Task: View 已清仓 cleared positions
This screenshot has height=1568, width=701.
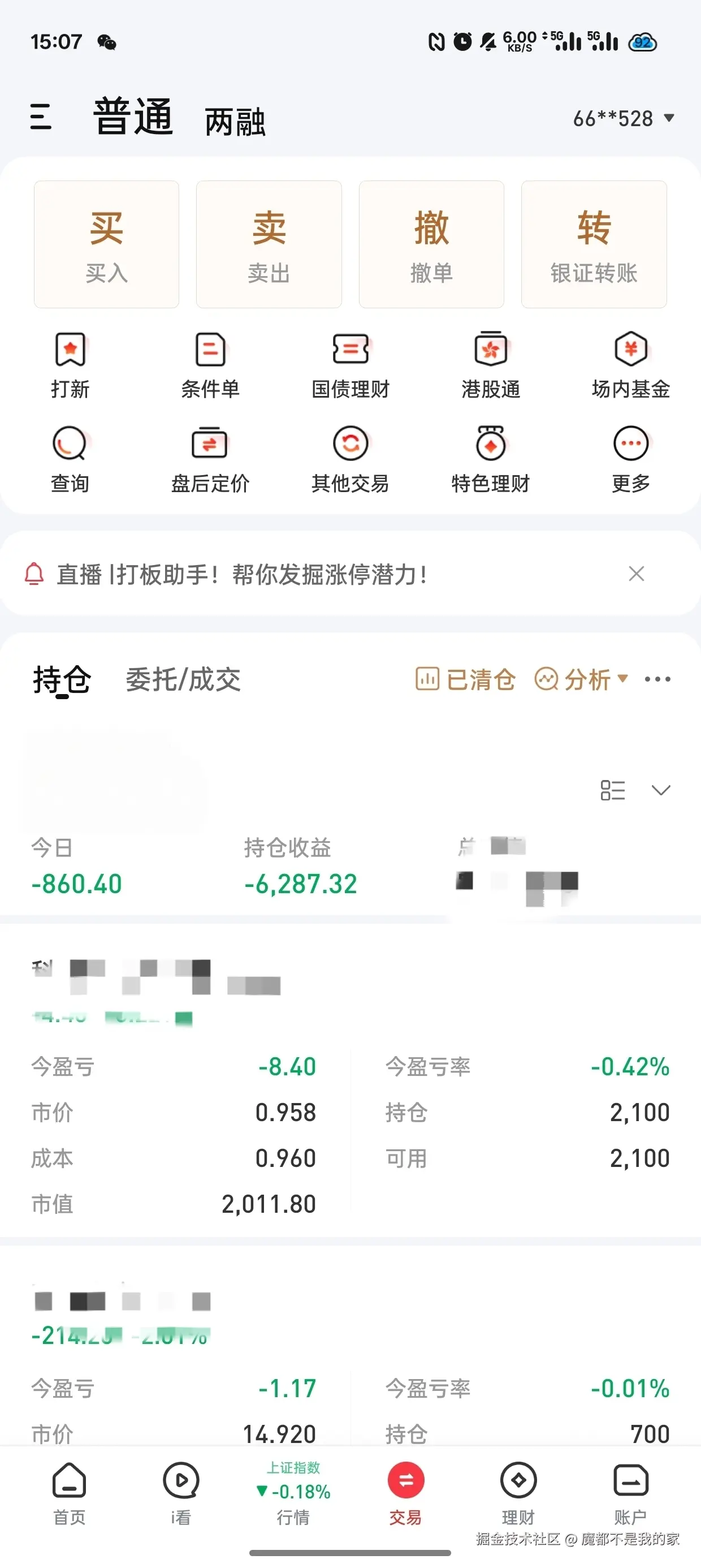Action: pos(465,680)
